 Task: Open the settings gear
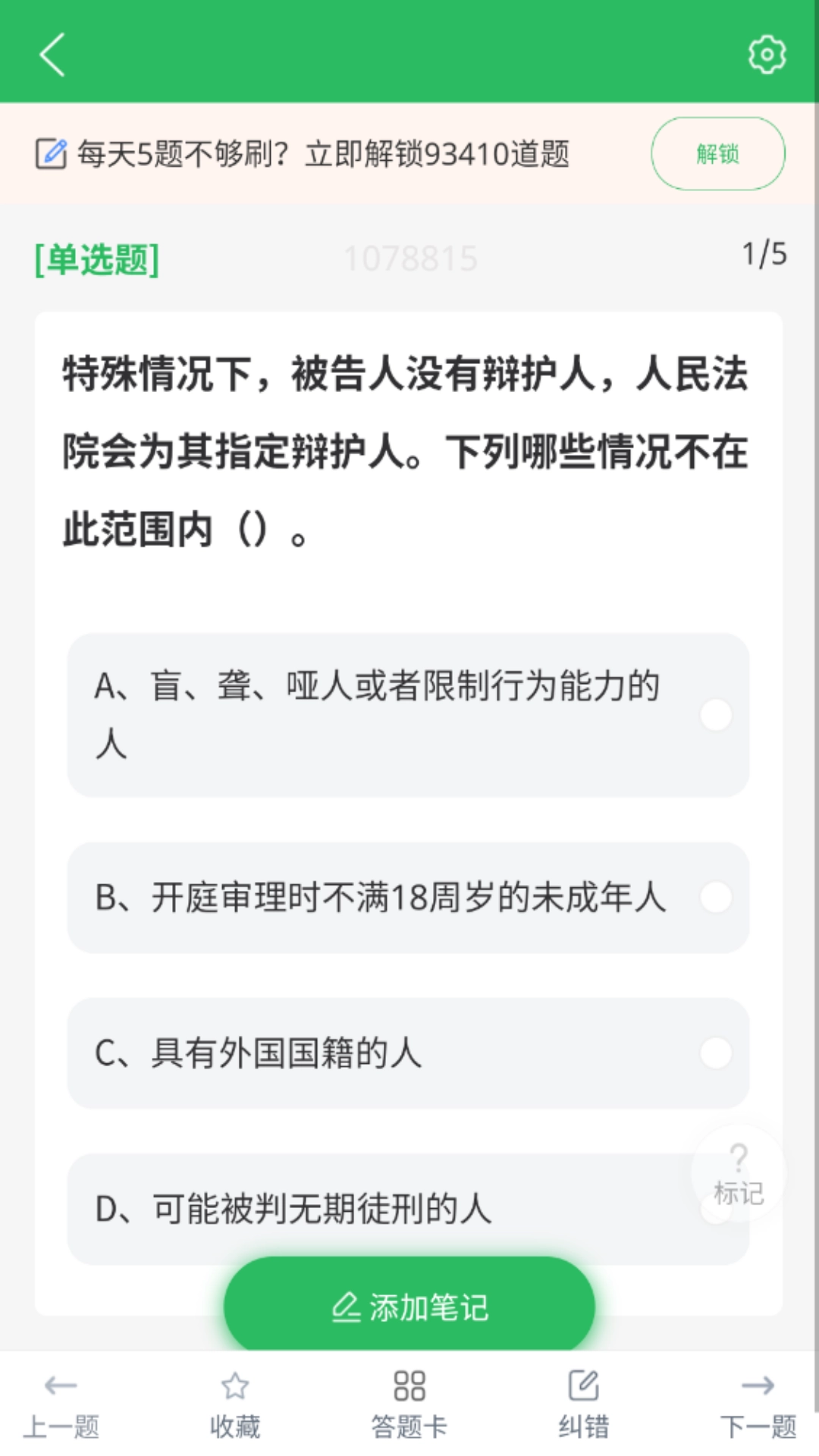click(766, 54)
